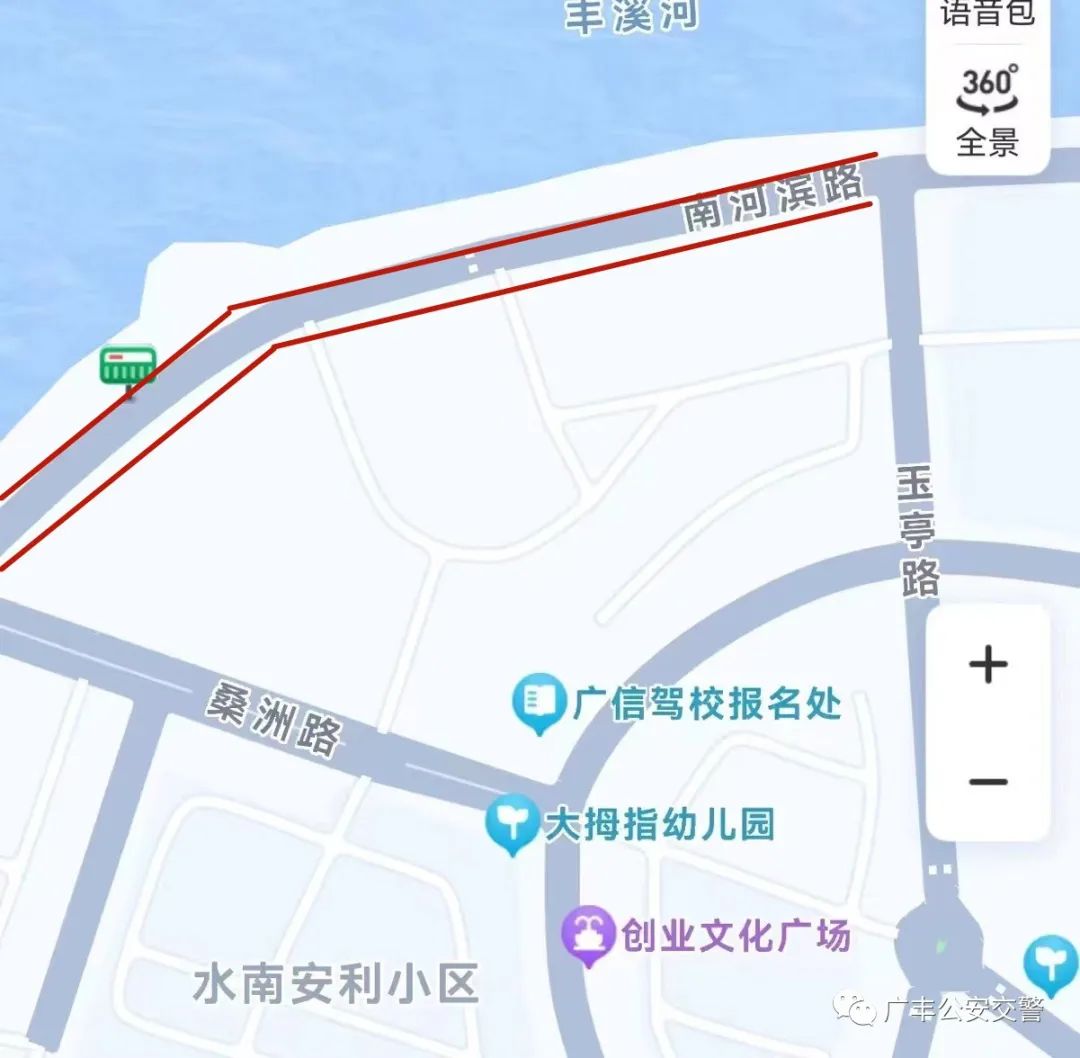Zoom out with the minus button
The height and width of the screenshot is (1058, 1080).
(x=988, y=782)
